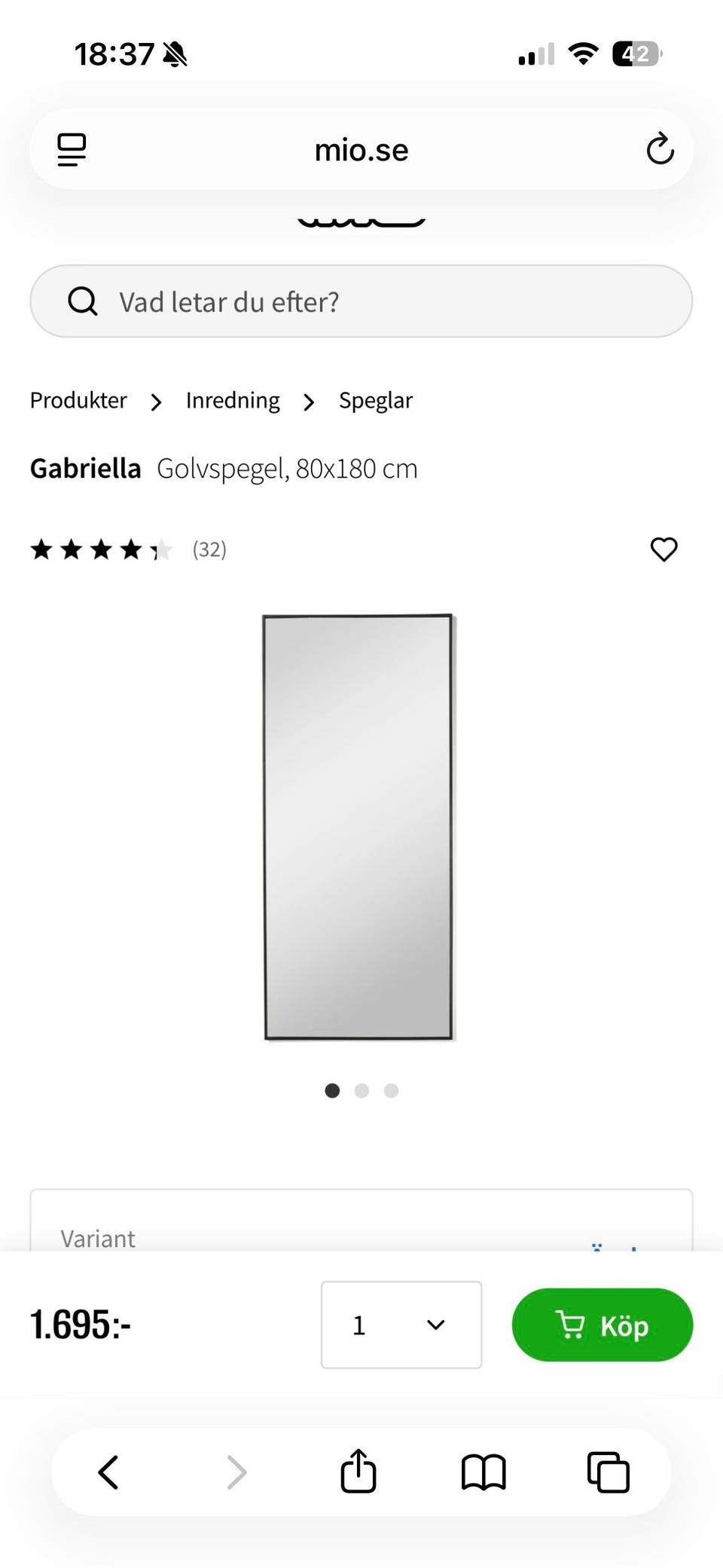Open the tab overview in Safari
The image size is (723, 1568).
click(x=607, y=1472)
